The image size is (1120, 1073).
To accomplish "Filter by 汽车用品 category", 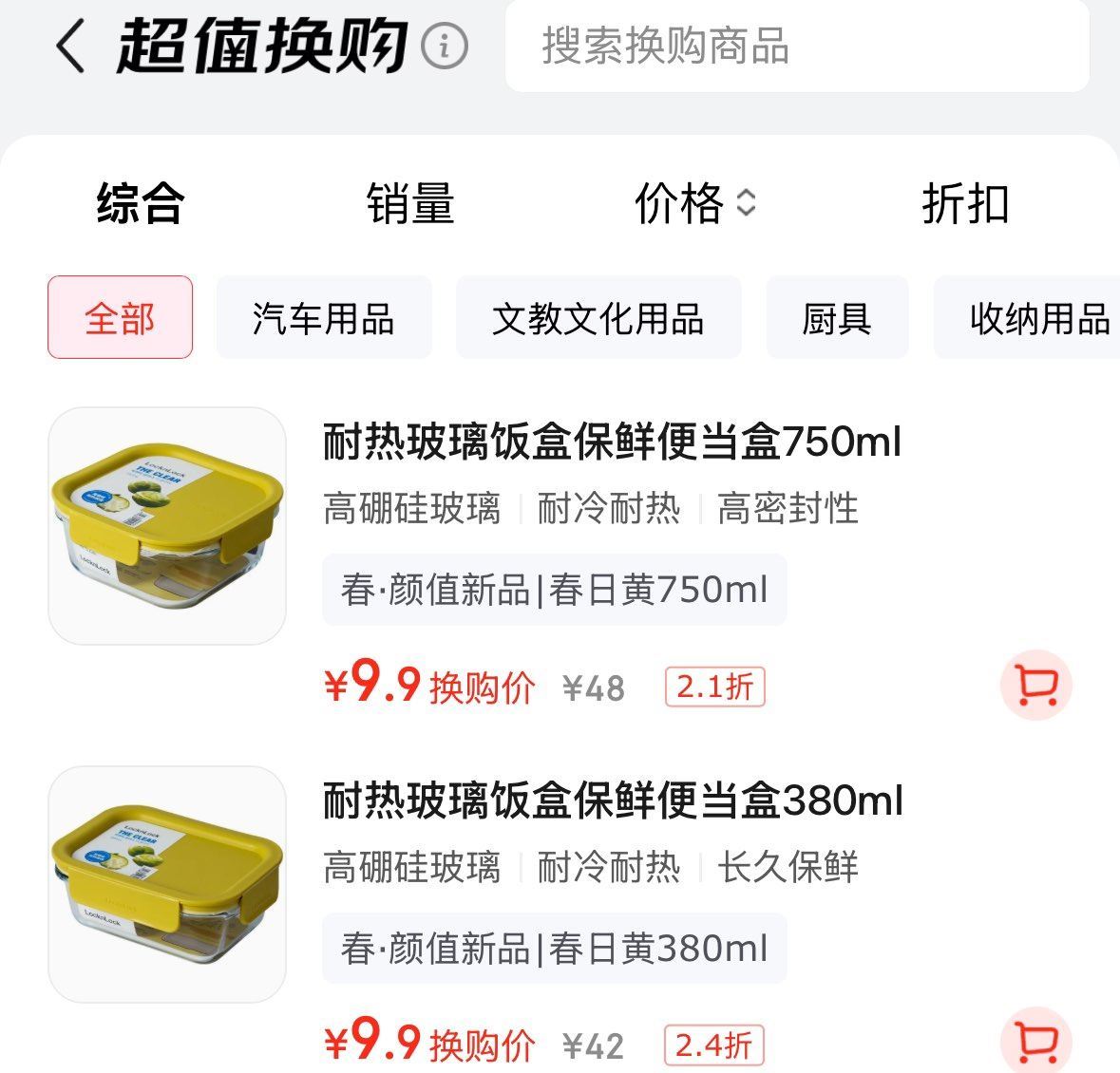I will [323, 317].
